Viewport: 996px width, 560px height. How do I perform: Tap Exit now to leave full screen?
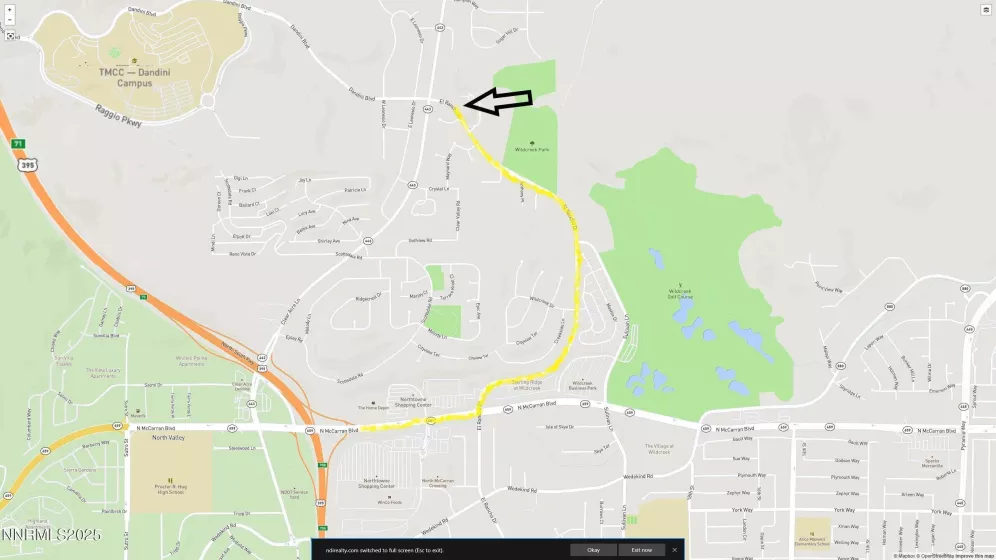pos(641,550)
